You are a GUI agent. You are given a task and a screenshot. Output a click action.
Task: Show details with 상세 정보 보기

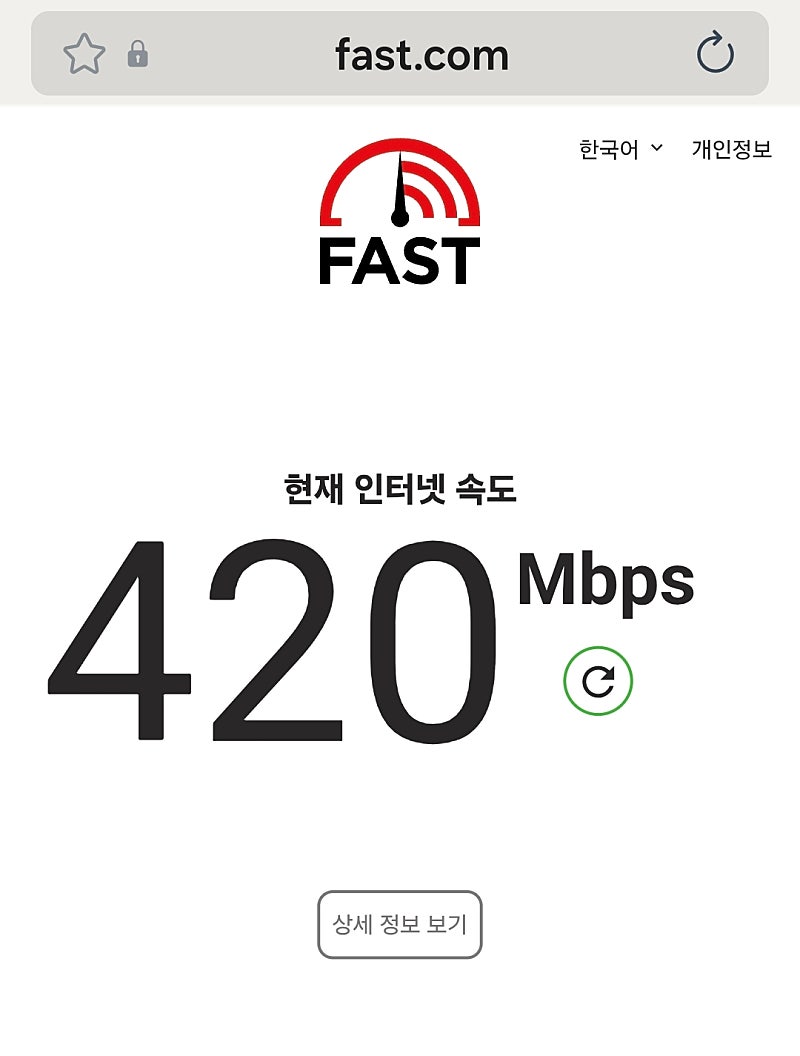pyautogui.click(x=400, y=924)
